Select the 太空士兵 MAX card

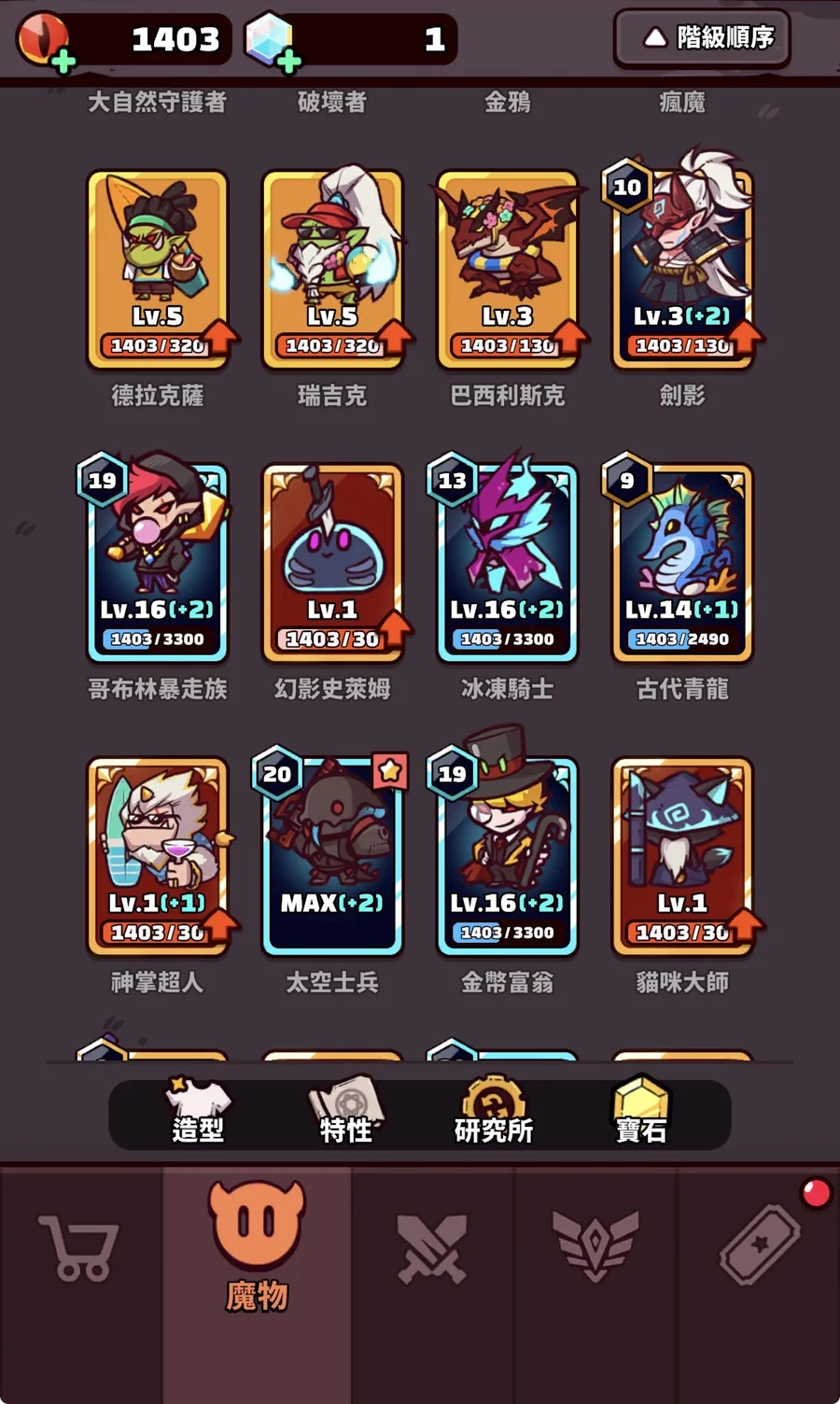tap(332, 856)
